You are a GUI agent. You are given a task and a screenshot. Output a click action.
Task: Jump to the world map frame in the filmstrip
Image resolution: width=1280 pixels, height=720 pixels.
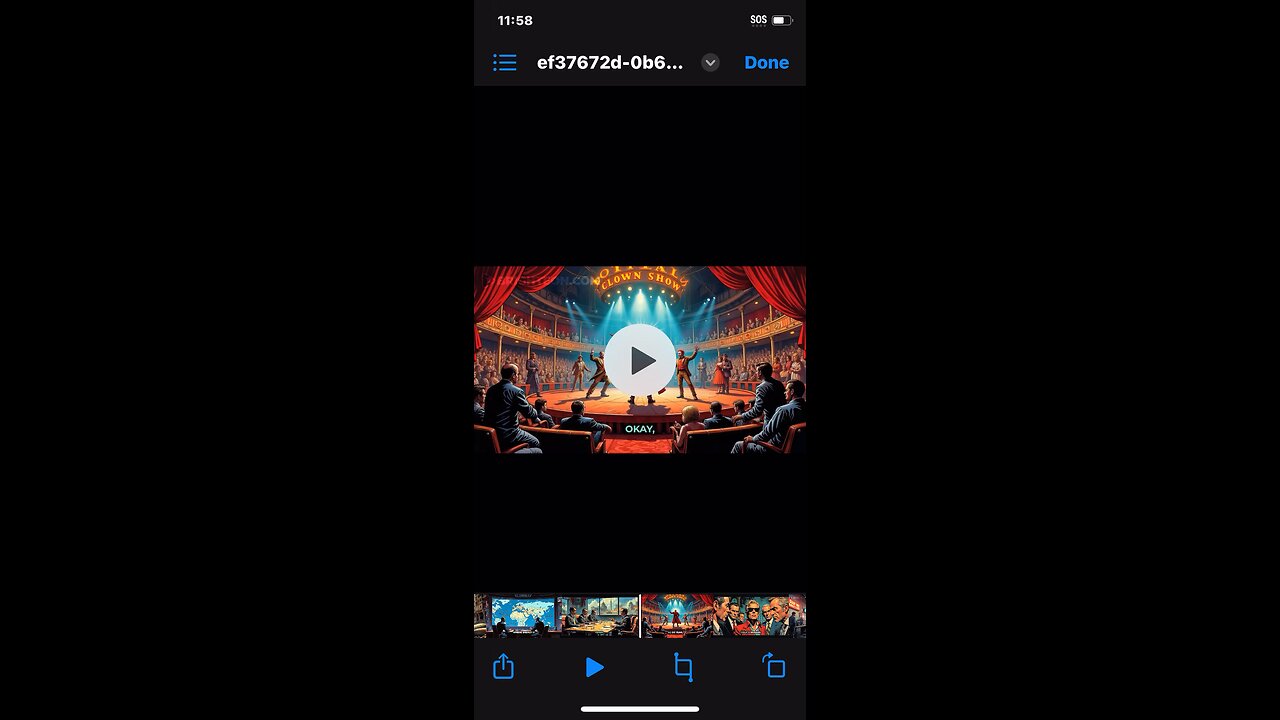pos(522,615)
